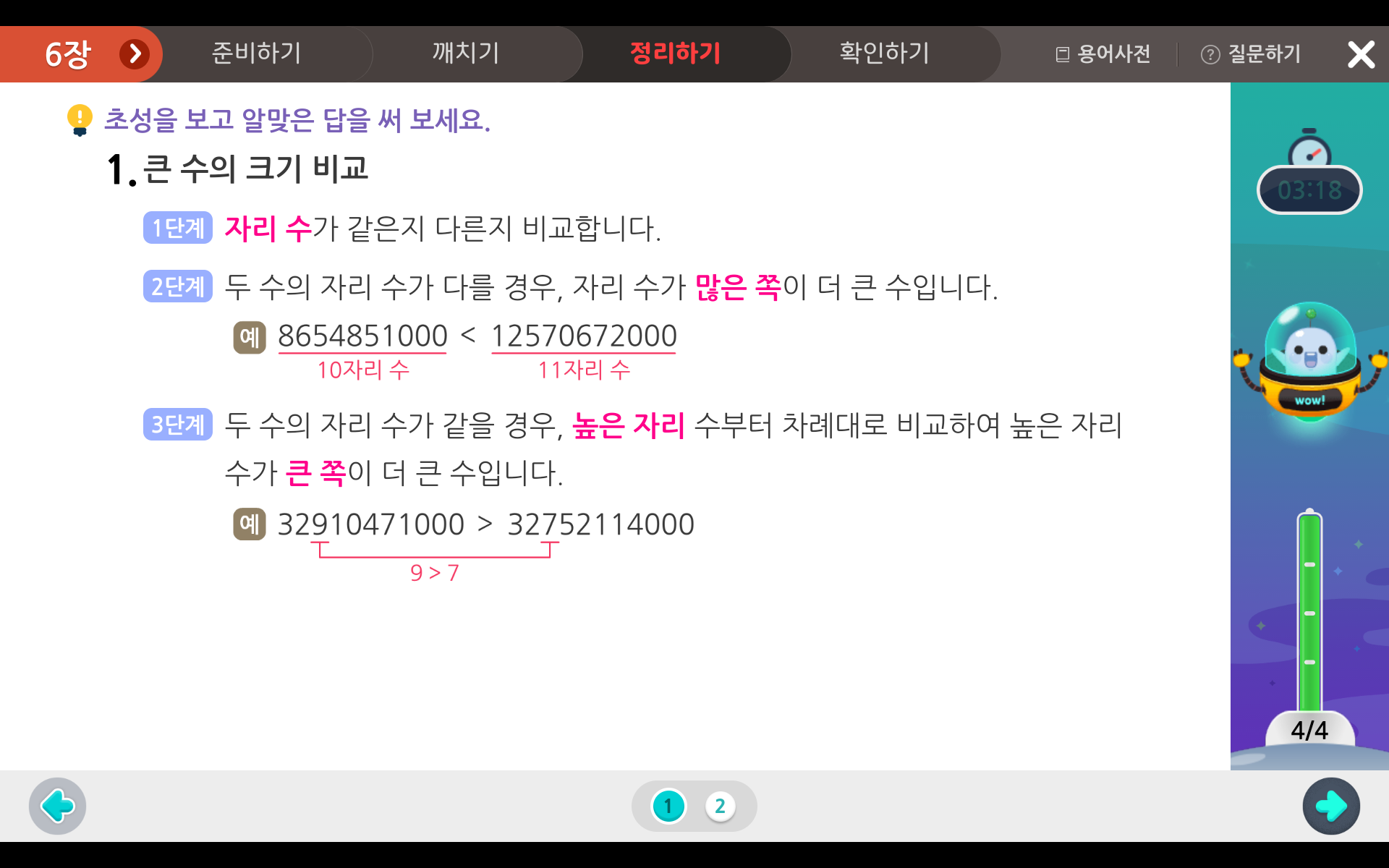Expand the 6장 chapter arrow
This screenshot has height=868, width=1389.
coord(135,54)
